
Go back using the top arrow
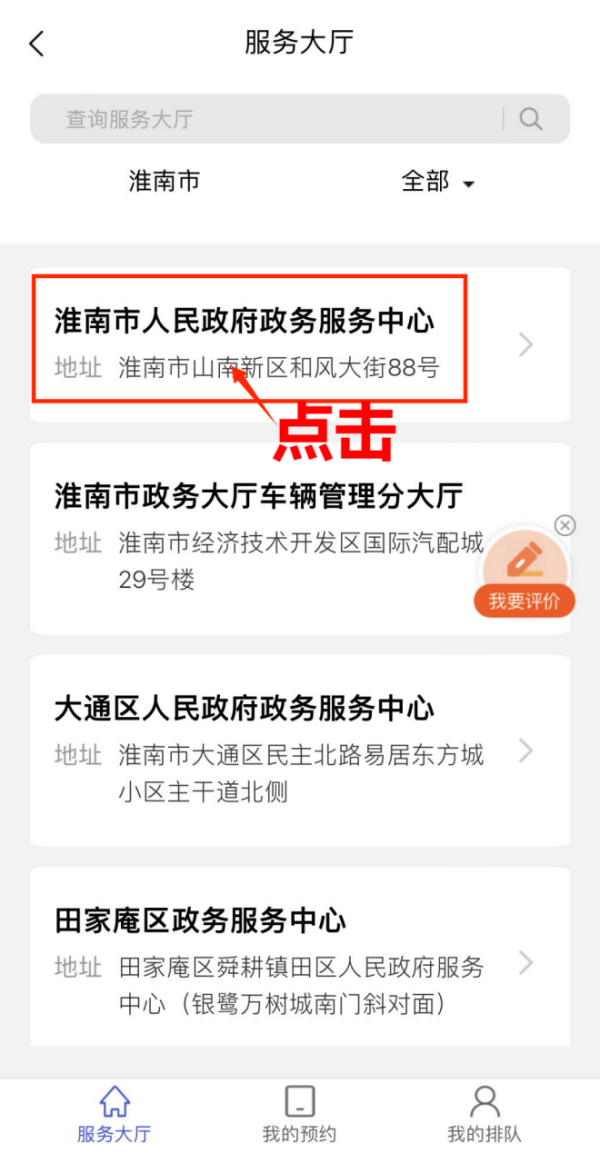pyautogui.click(x=37, y=44)
